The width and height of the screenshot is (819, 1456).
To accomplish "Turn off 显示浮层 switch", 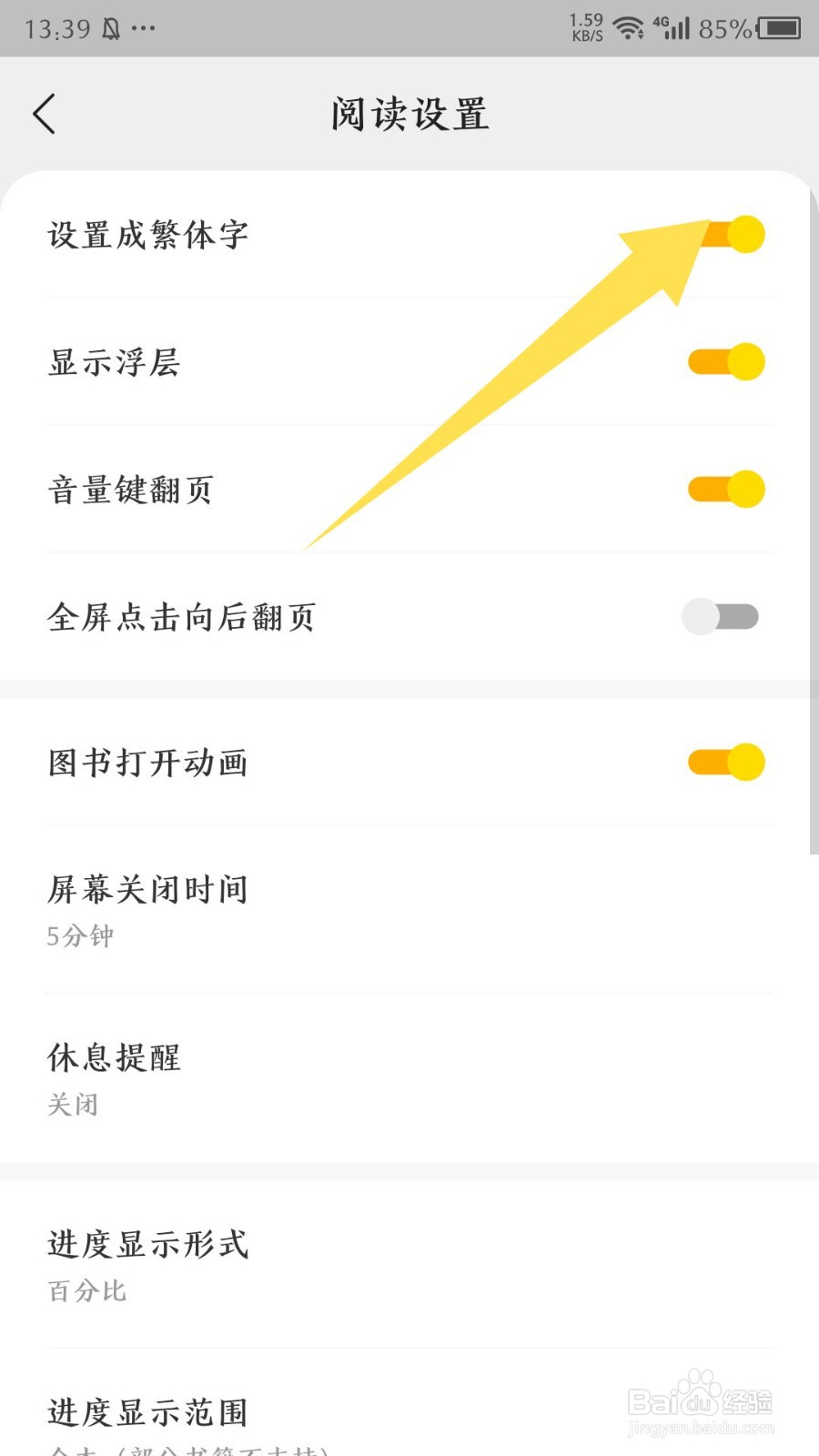I will pyautogui.click(x=725, y=362).
